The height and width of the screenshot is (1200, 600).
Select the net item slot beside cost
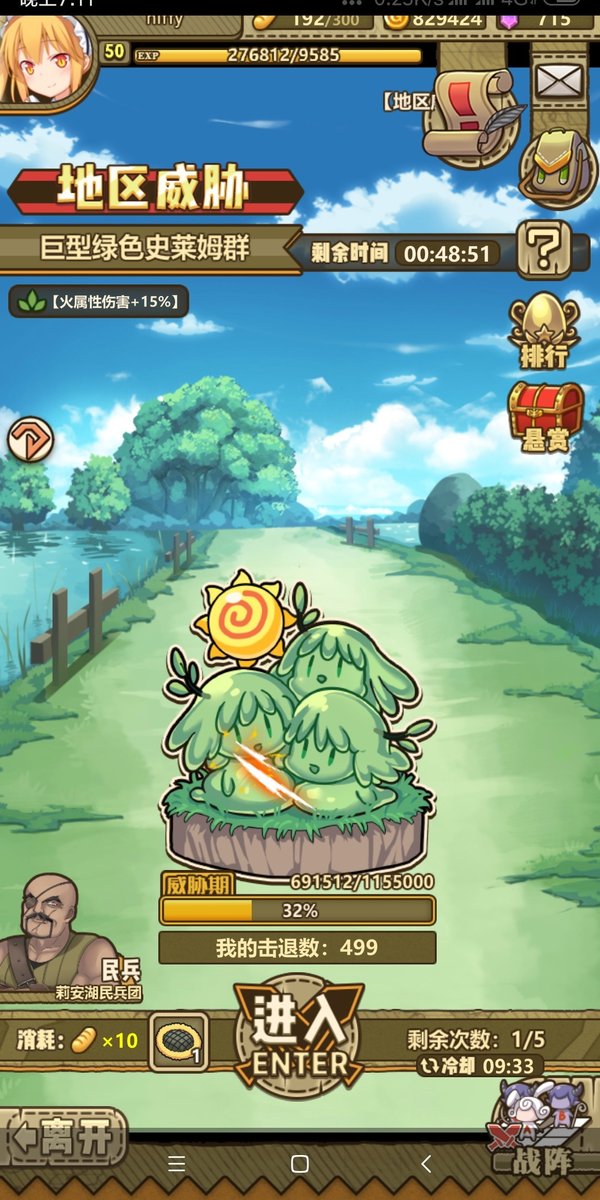(179, 1041)
